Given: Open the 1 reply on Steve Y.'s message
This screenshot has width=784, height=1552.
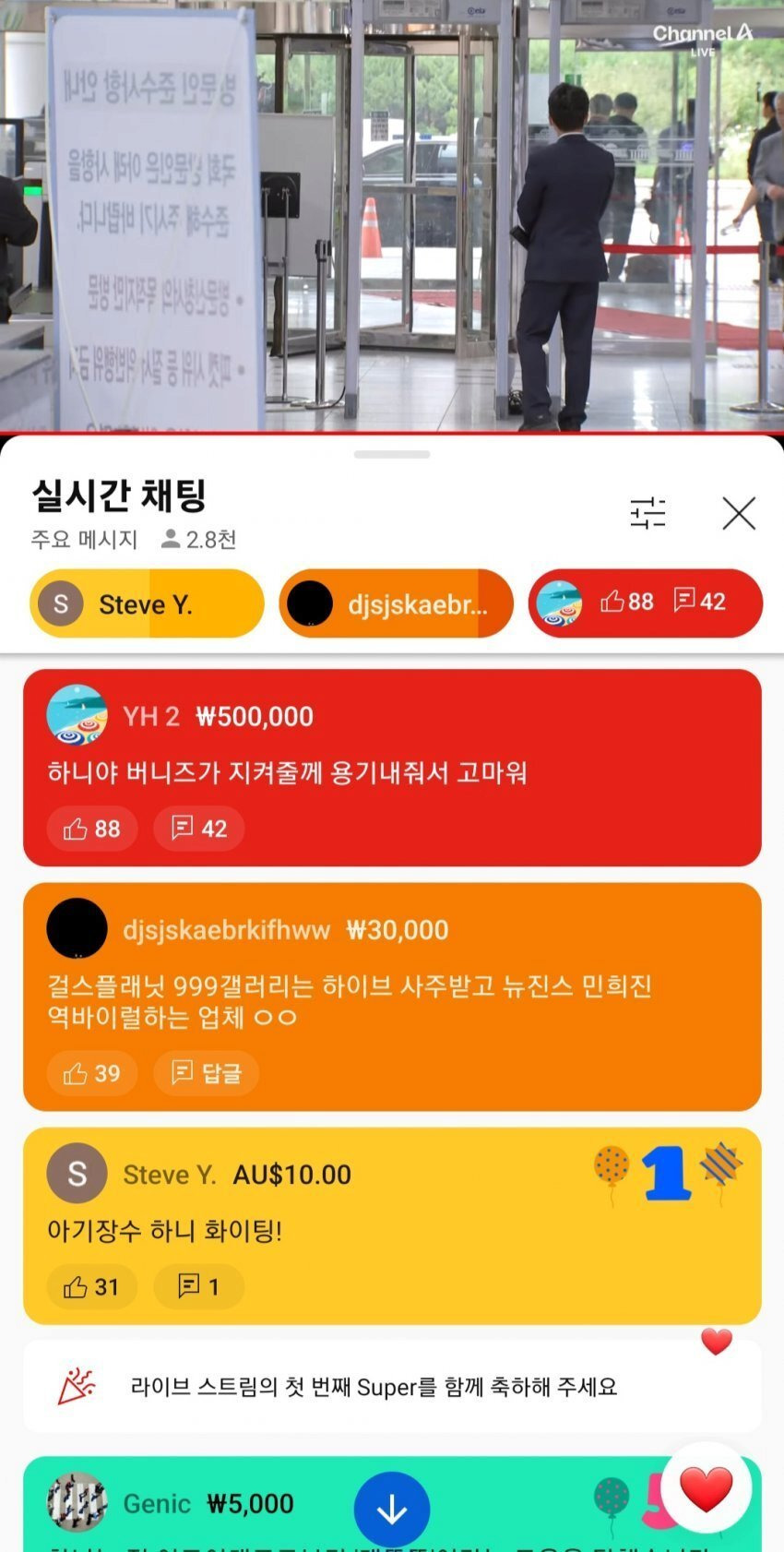Looking at the screenshot, I should (198, 1286).
